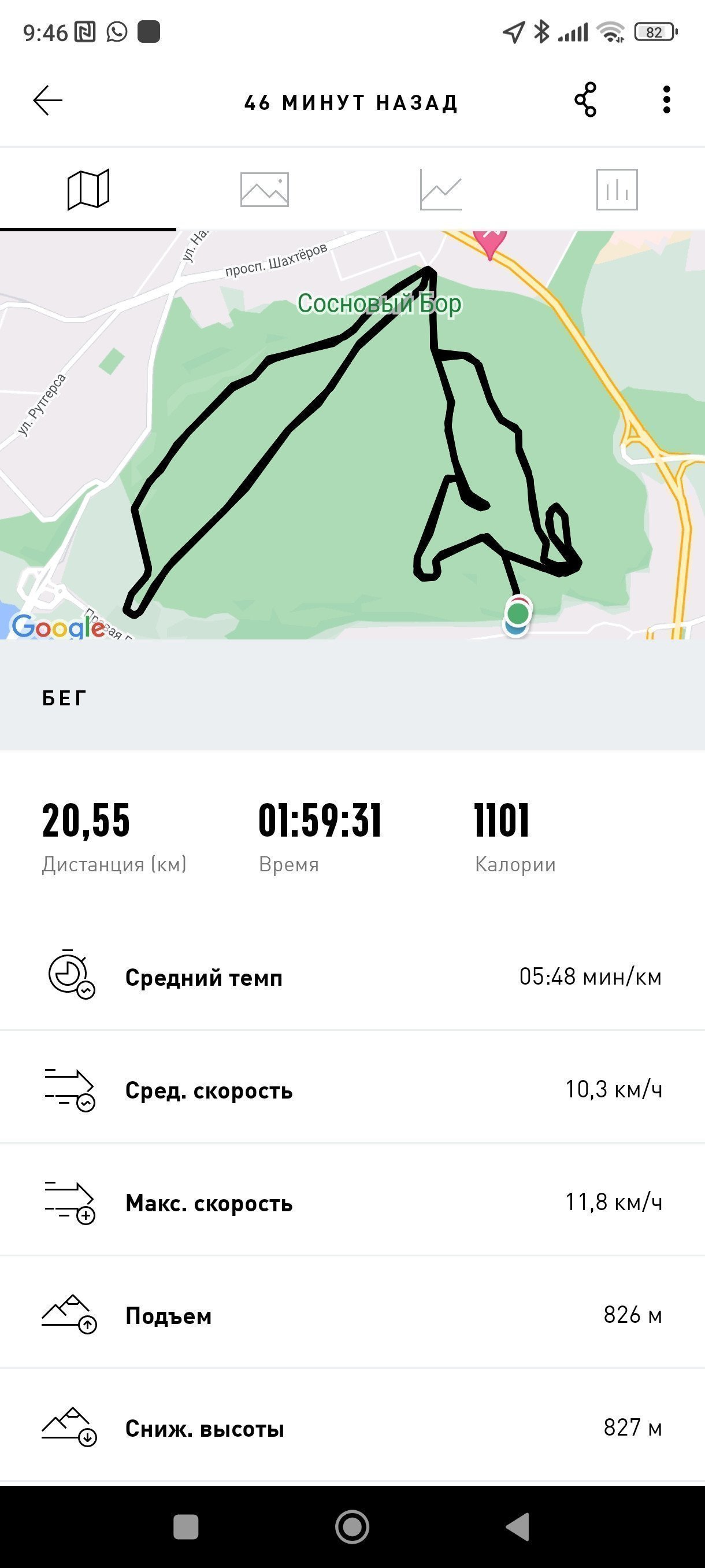Select the map tab
The width and height of the screenshot is (705, 1568).
[x=88, y=189]
